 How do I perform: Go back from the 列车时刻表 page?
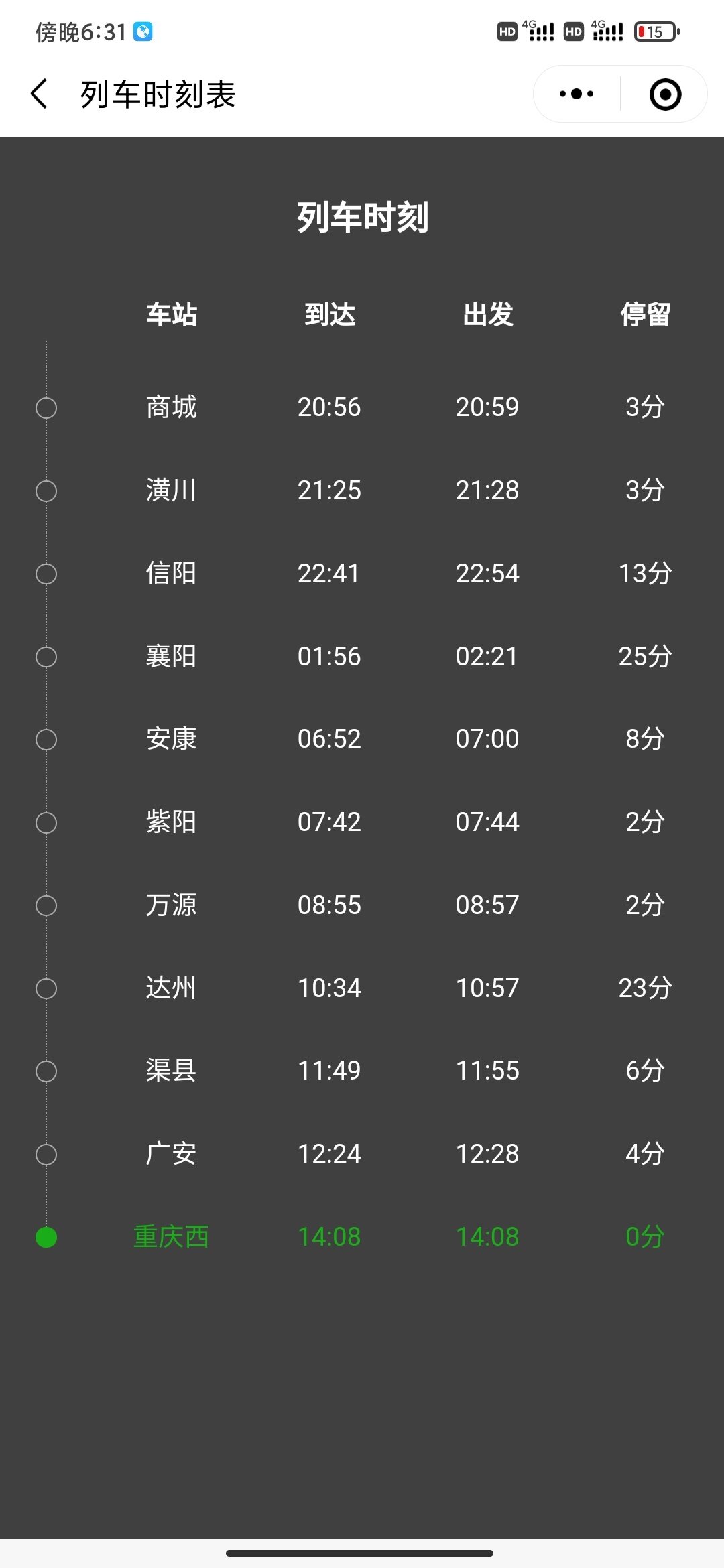[x=40, y=94]
